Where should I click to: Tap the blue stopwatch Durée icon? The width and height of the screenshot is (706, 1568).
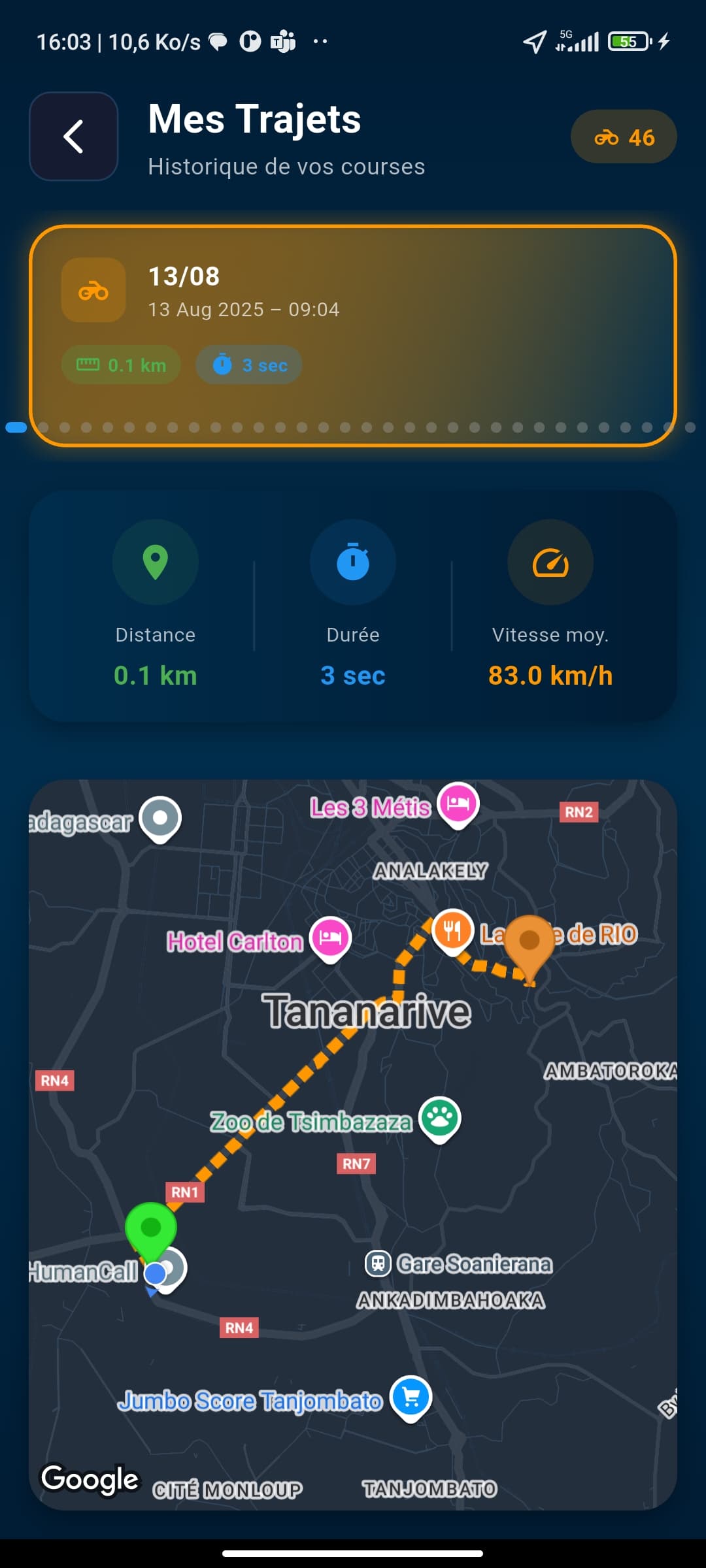[x=352, y=562]
